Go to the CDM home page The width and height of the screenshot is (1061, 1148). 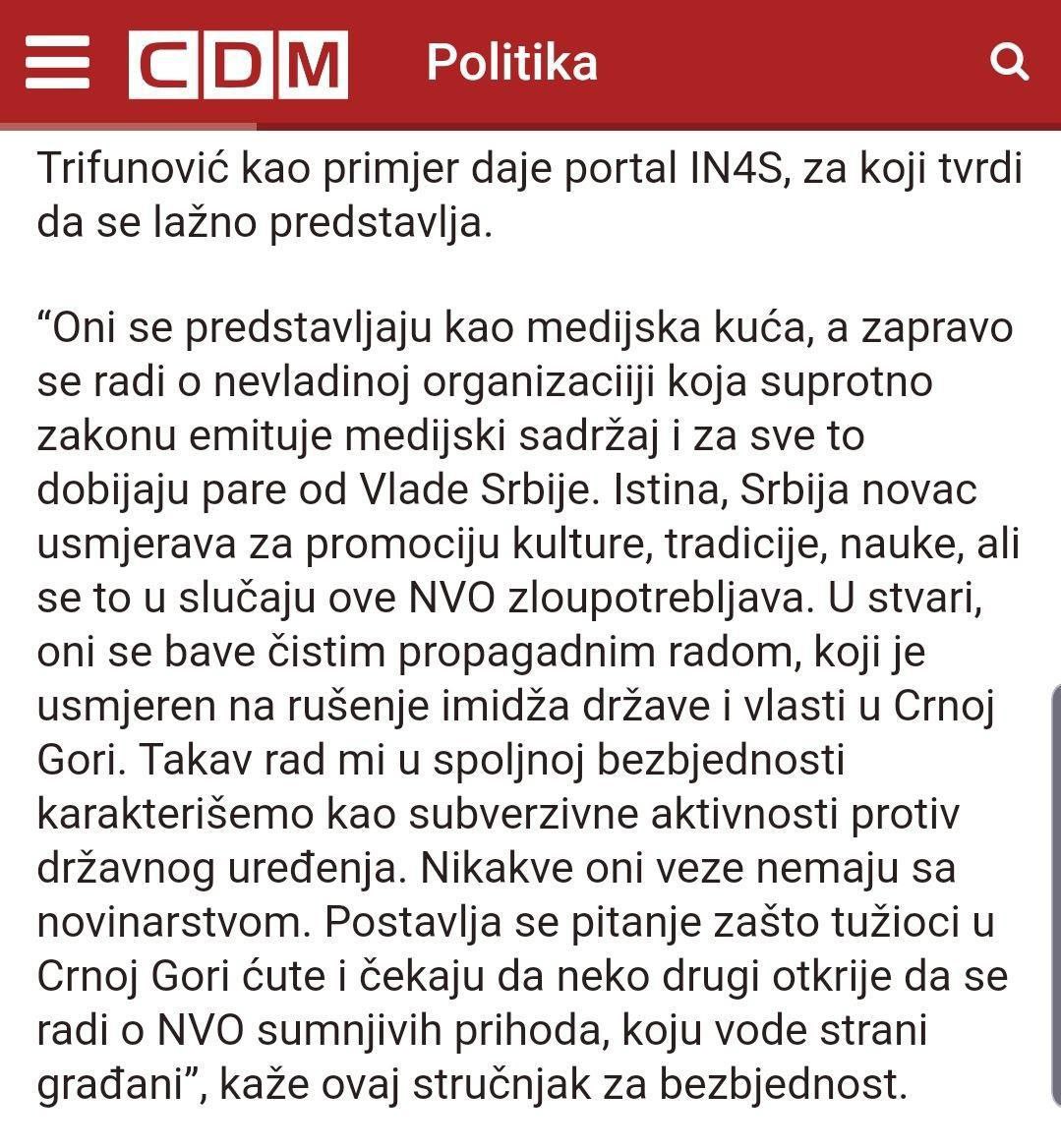237,64
